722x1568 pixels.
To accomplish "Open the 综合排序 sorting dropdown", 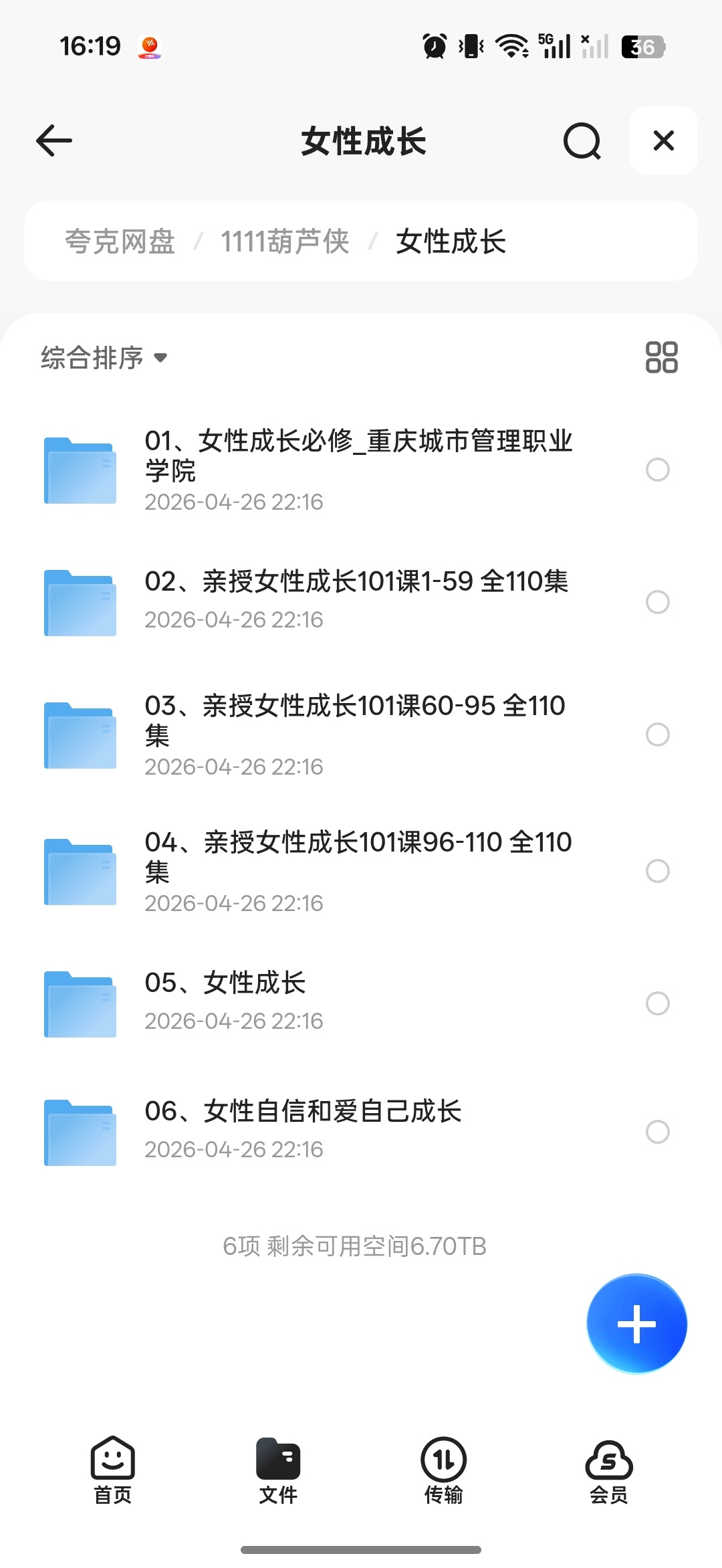I will tap(102, 358).
